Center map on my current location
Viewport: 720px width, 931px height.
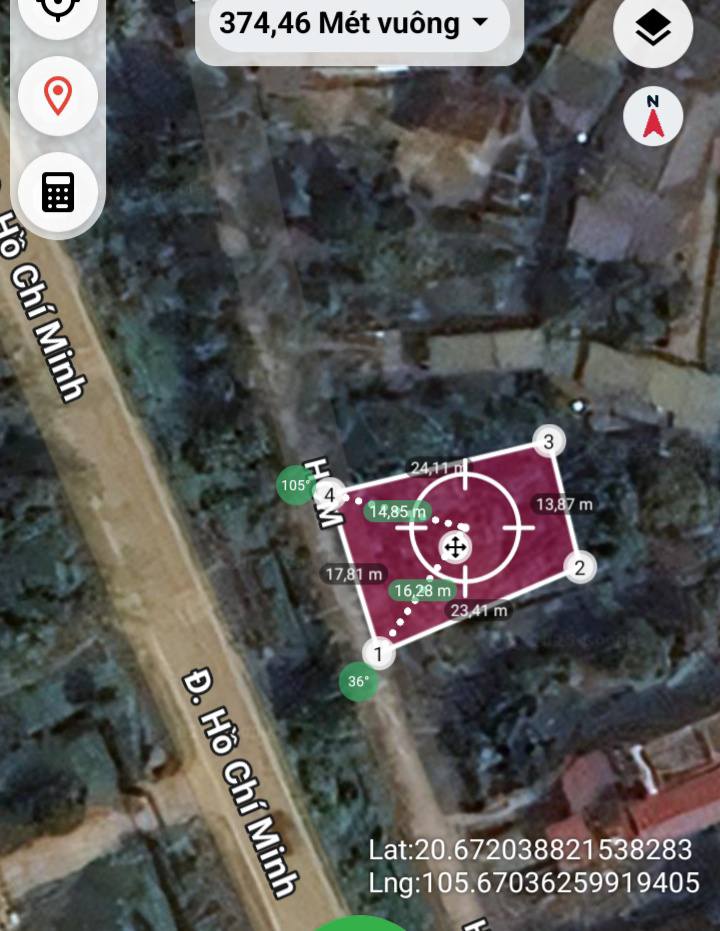pos(58,10)
